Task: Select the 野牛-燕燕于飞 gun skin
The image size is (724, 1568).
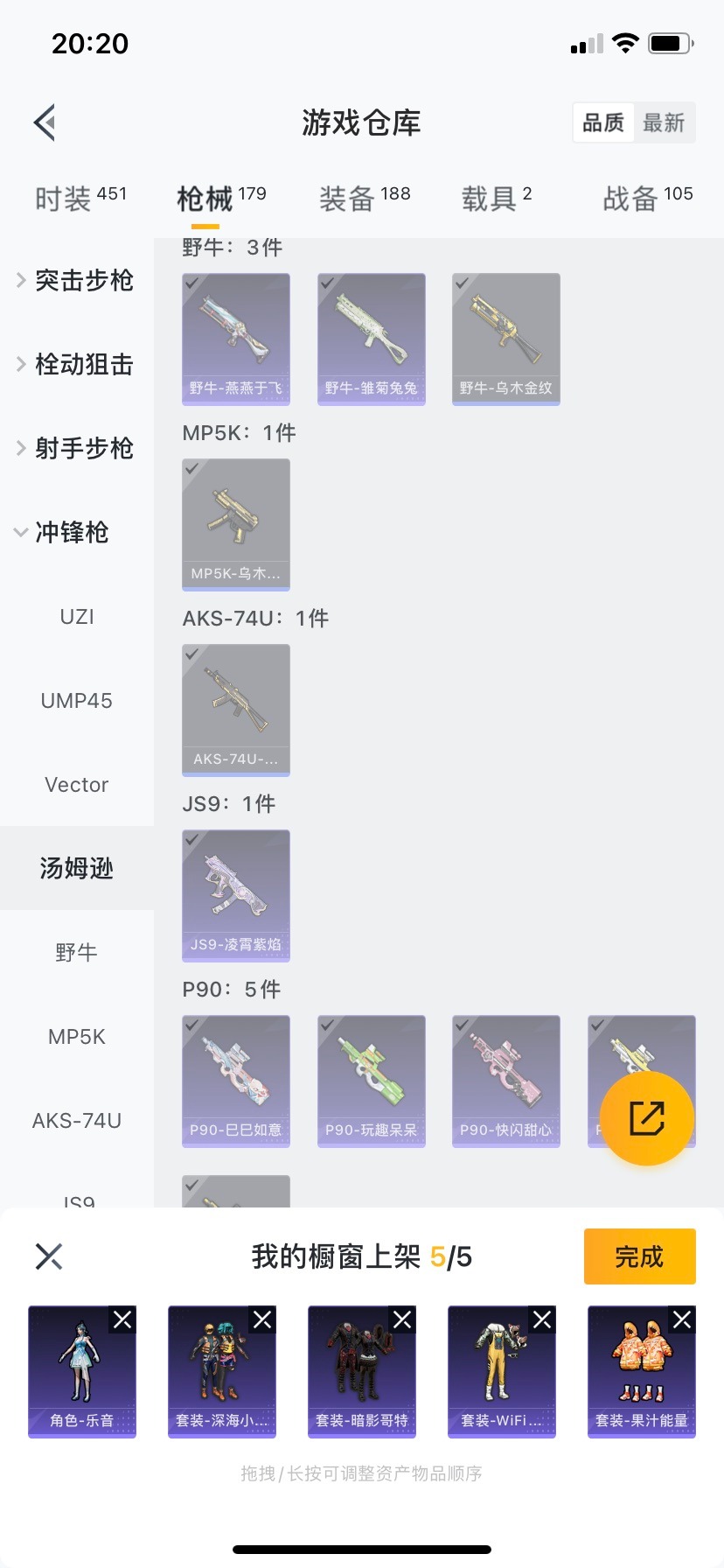Action: [x=236, y=339]
